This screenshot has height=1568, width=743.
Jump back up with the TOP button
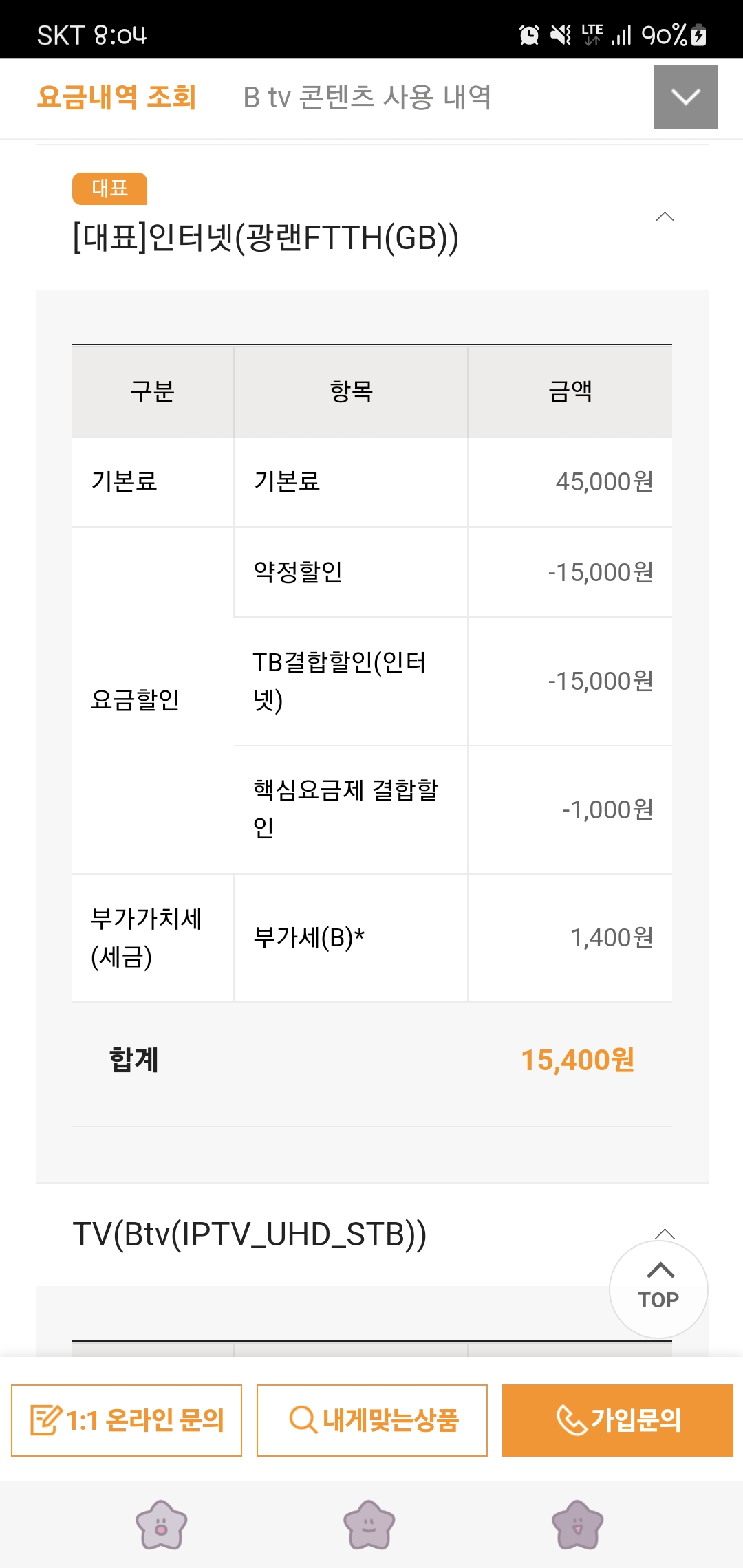(658, 1289)
